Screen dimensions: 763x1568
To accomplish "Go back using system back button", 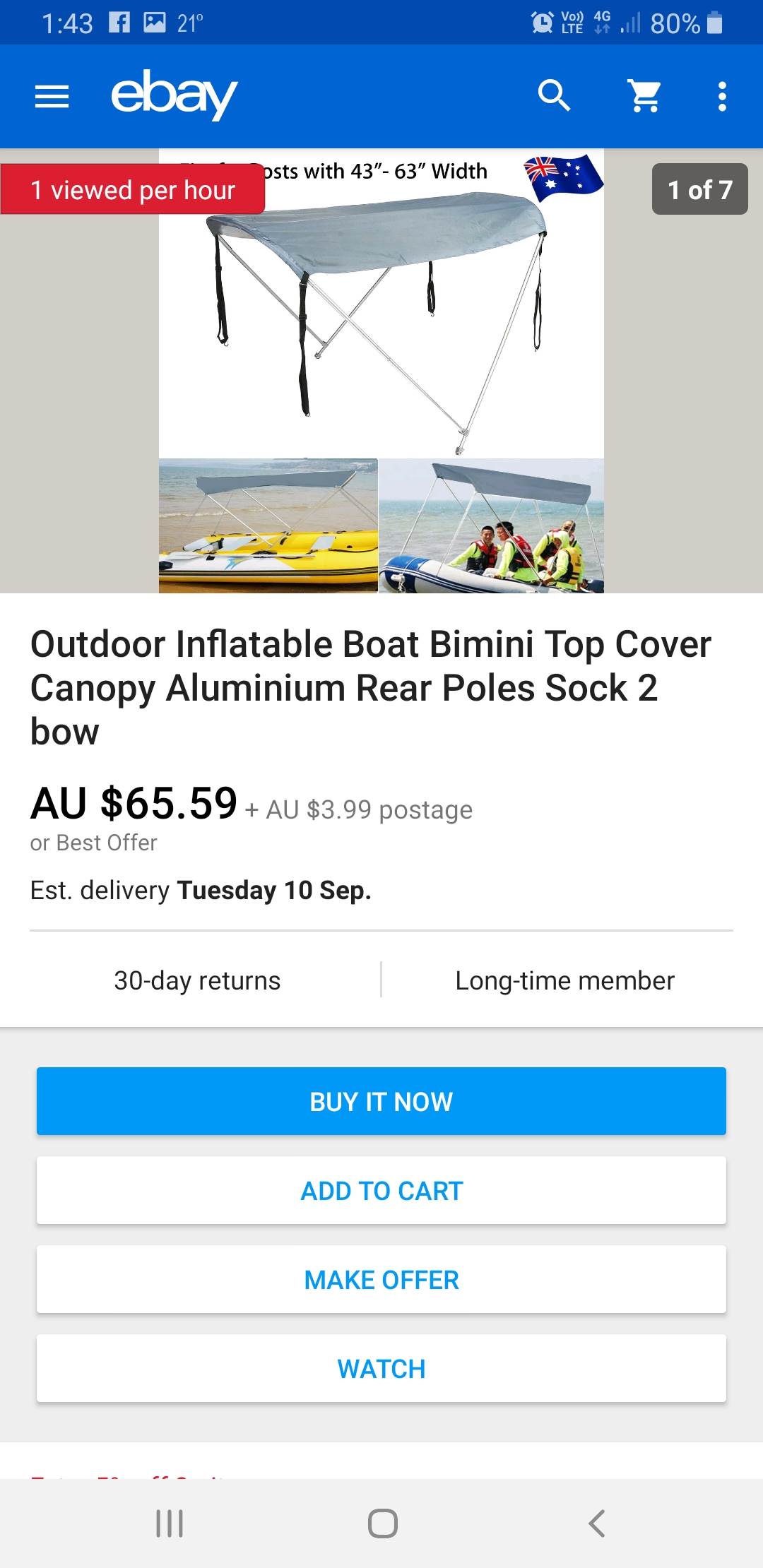I will [597, 1524].
